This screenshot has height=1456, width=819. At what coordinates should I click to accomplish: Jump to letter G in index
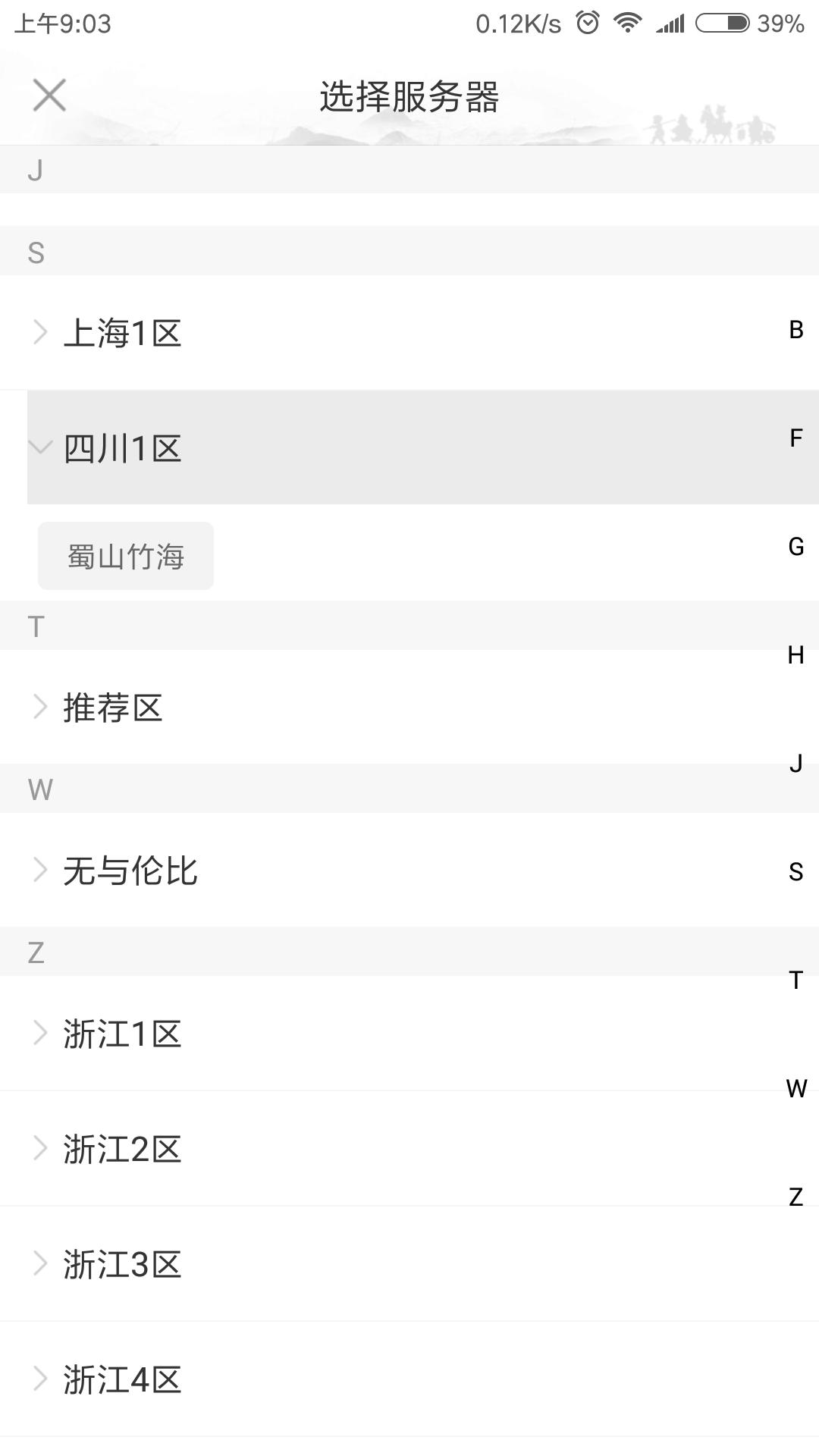(795, 547)
